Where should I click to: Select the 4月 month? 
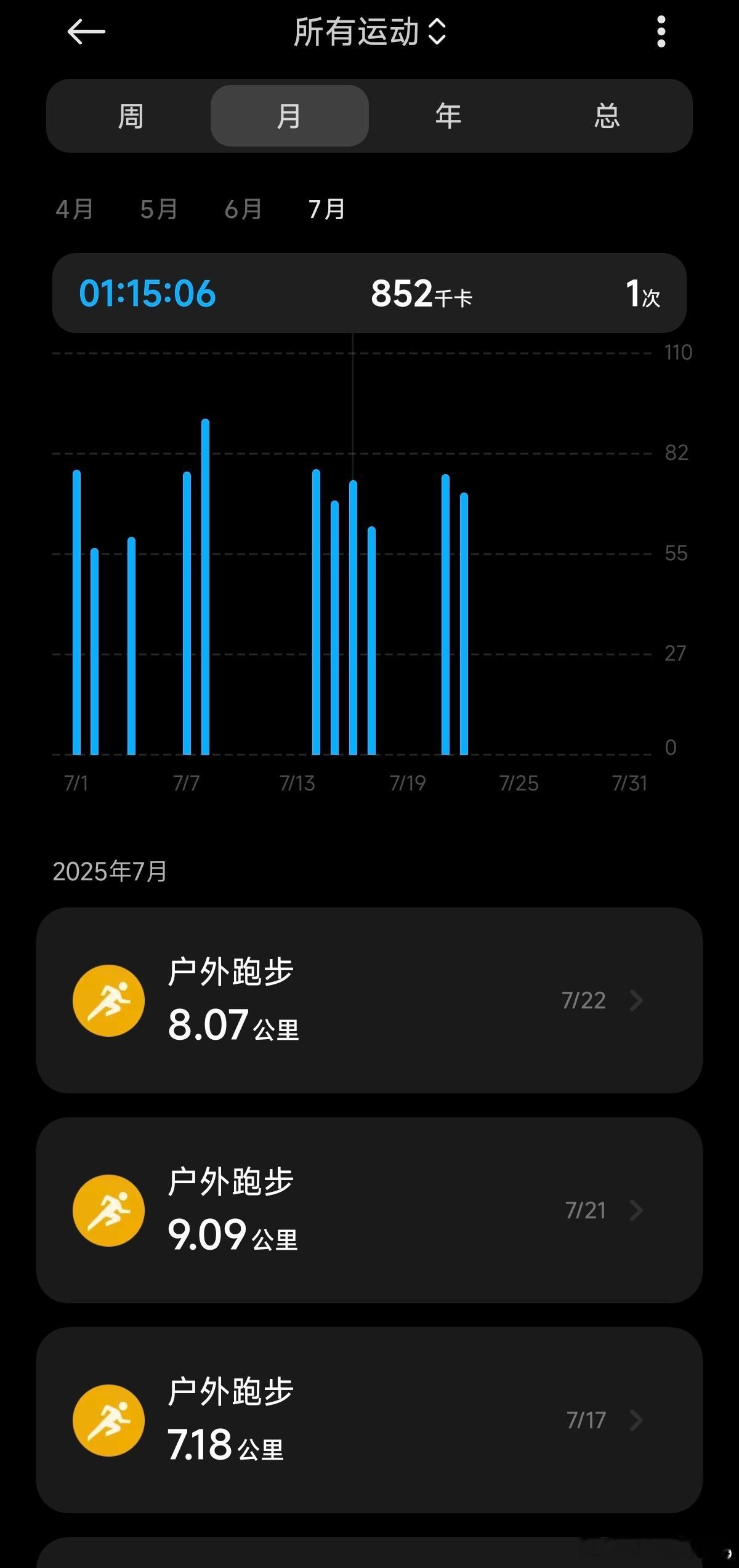[75, 209]
